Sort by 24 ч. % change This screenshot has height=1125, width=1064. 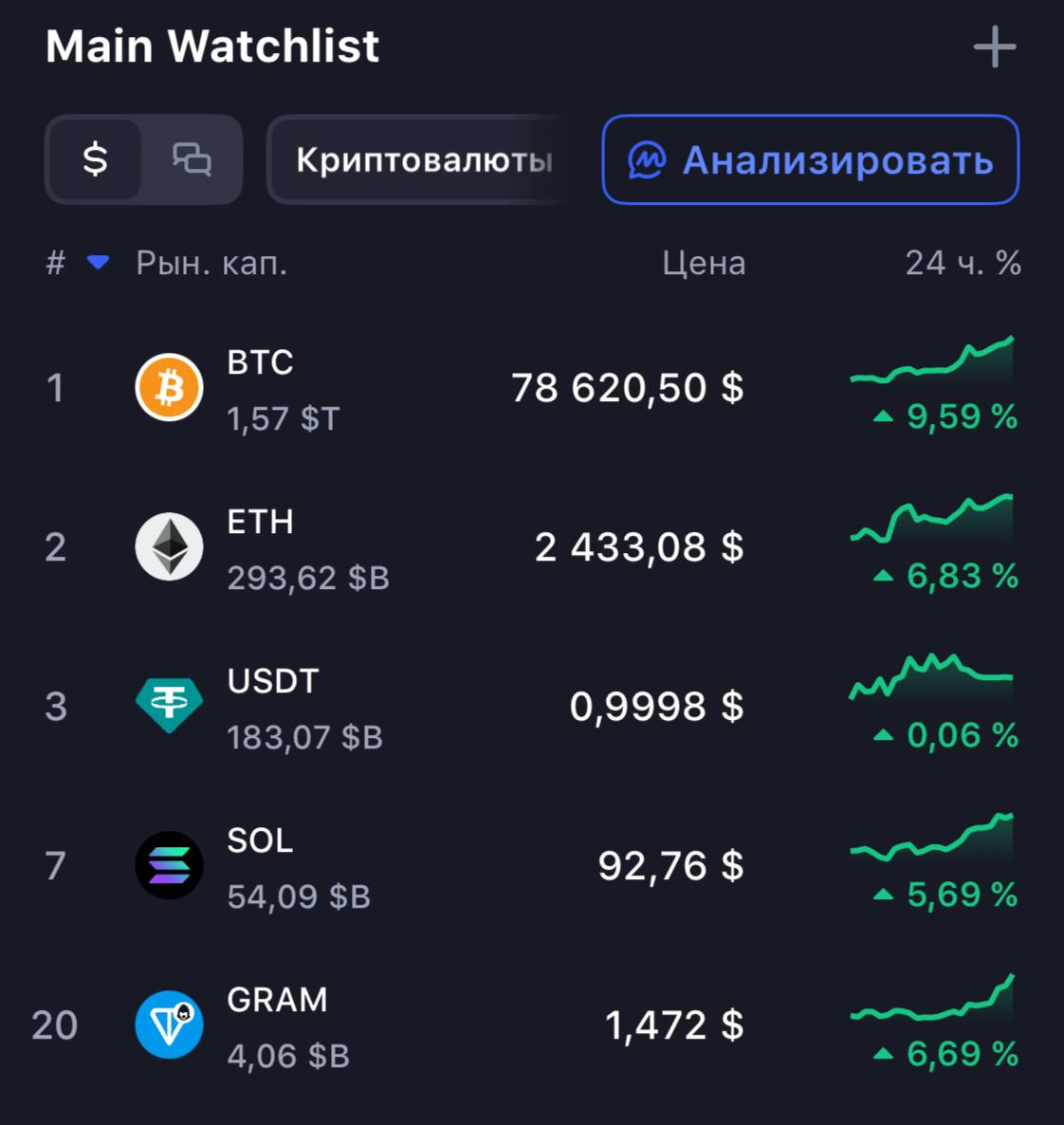[963, 264]
